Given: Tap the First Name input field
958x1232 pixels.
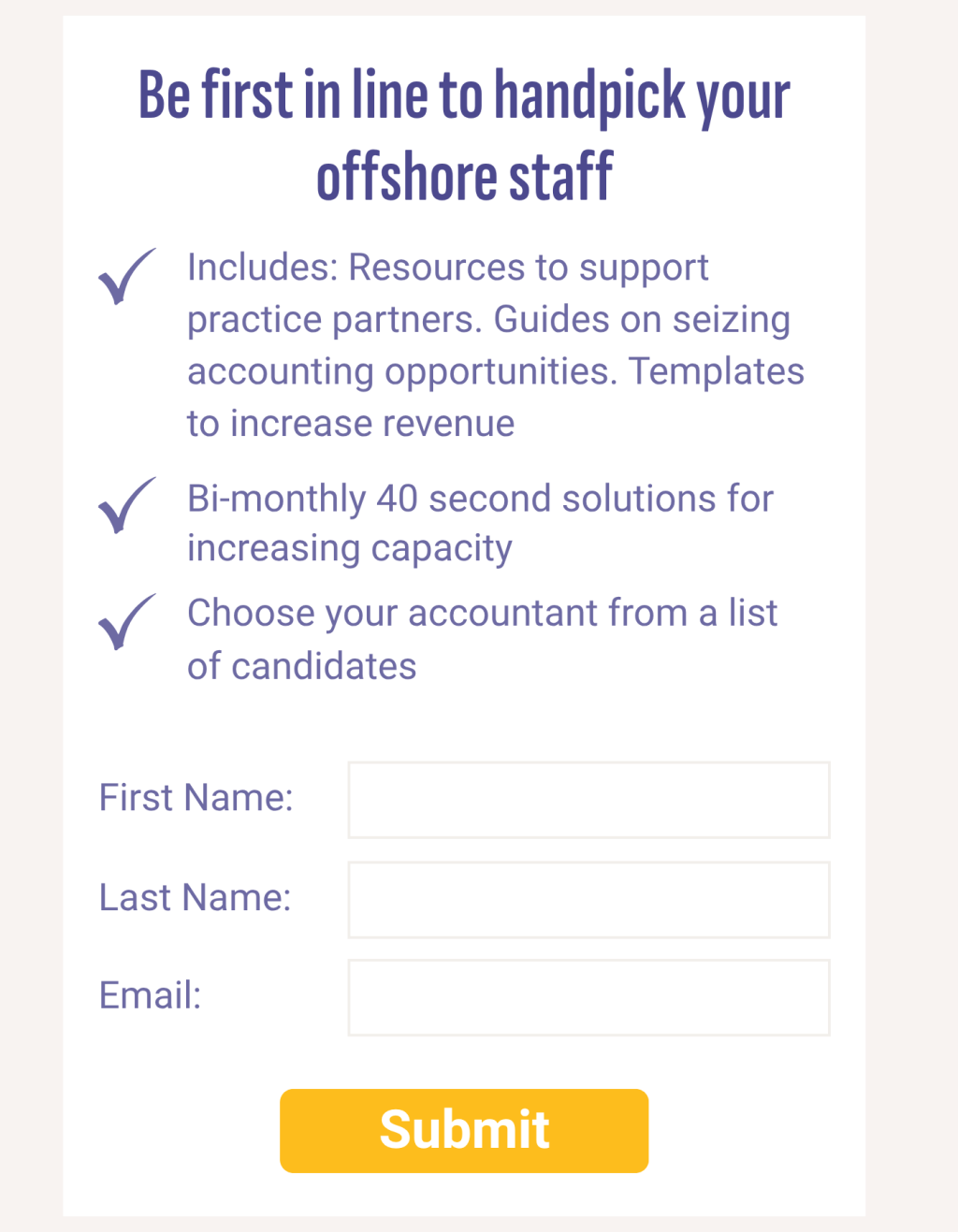Looking at the screenshot, I should 588,800.
